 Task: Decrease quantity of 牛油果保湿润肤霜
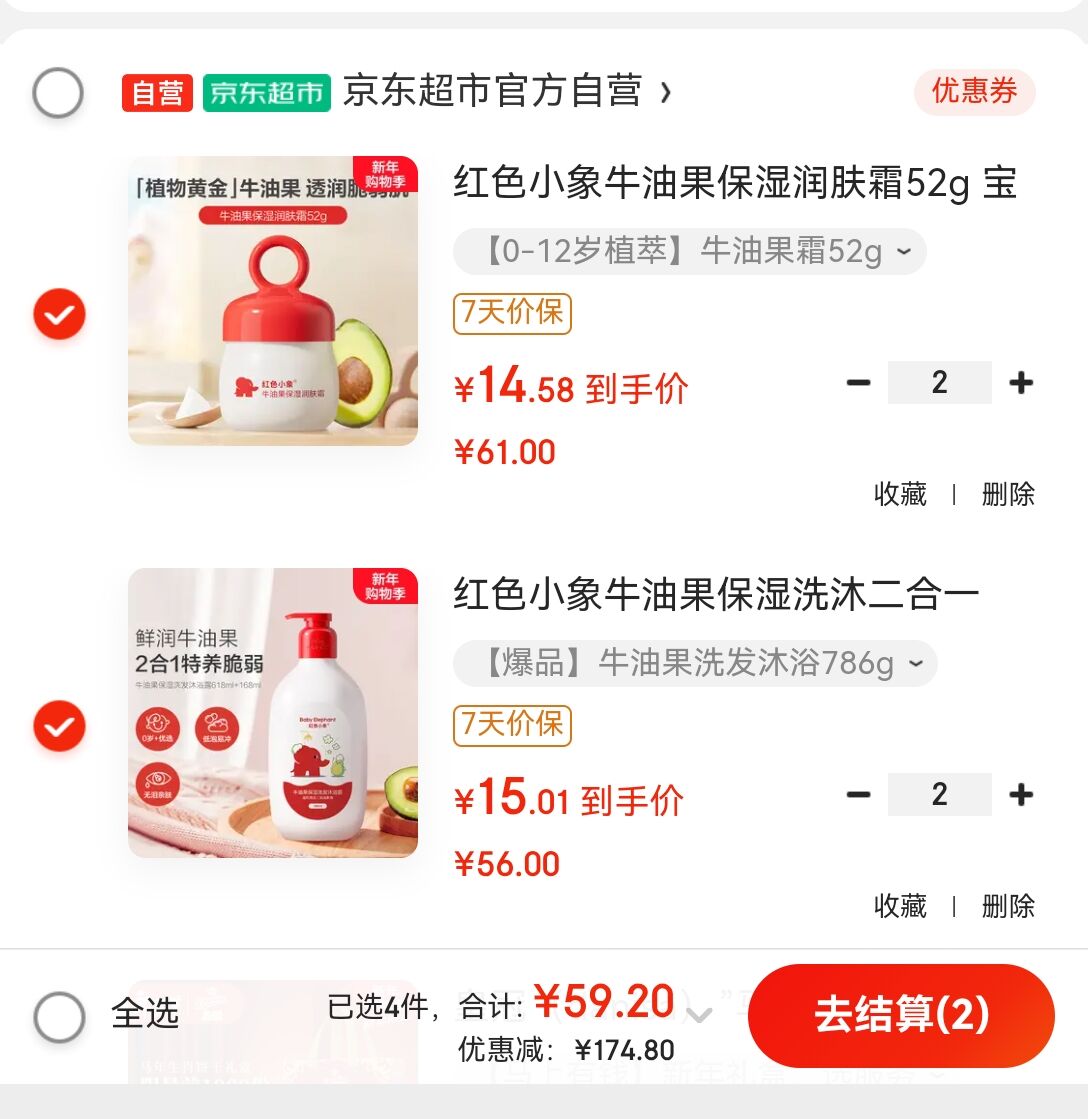(x=858, y=383)
